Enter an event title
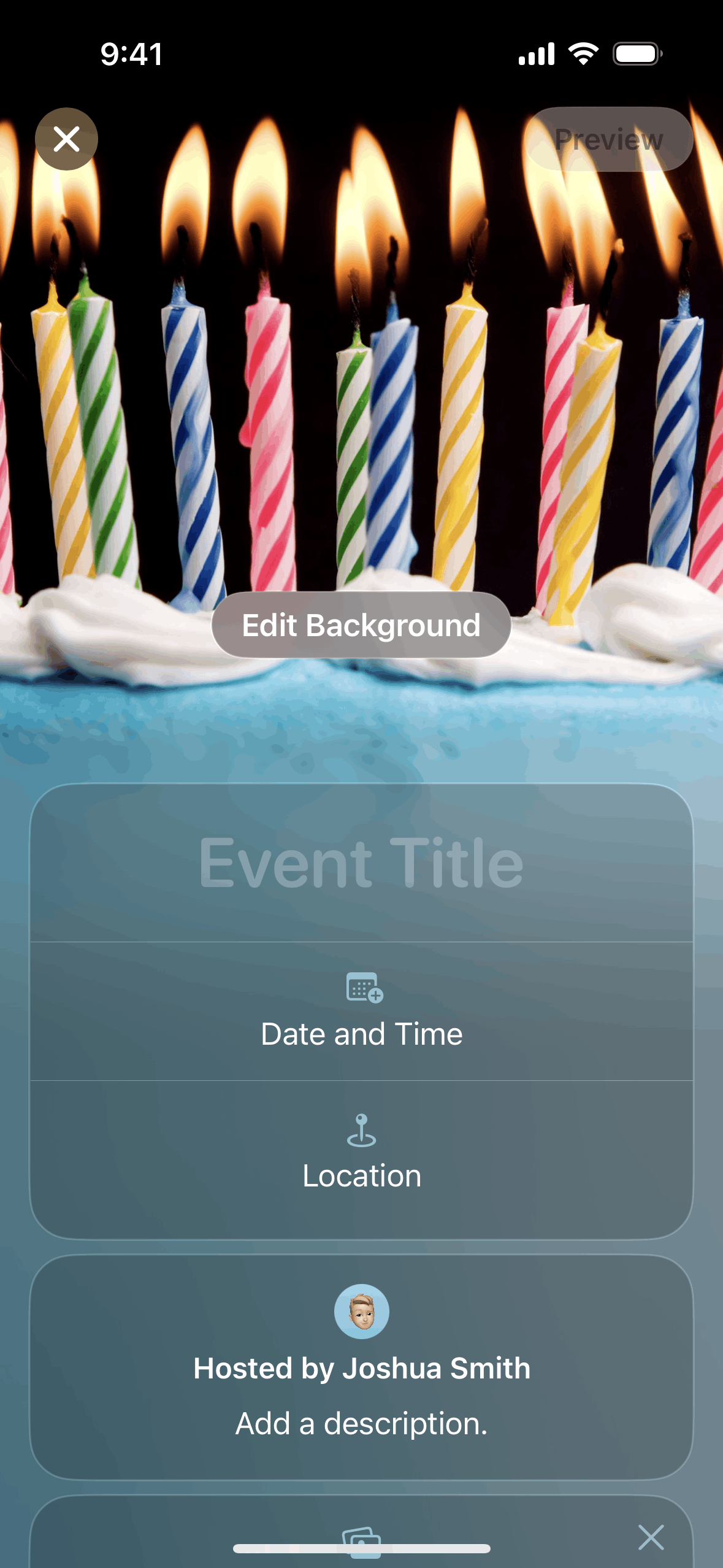 coord(361,863)
